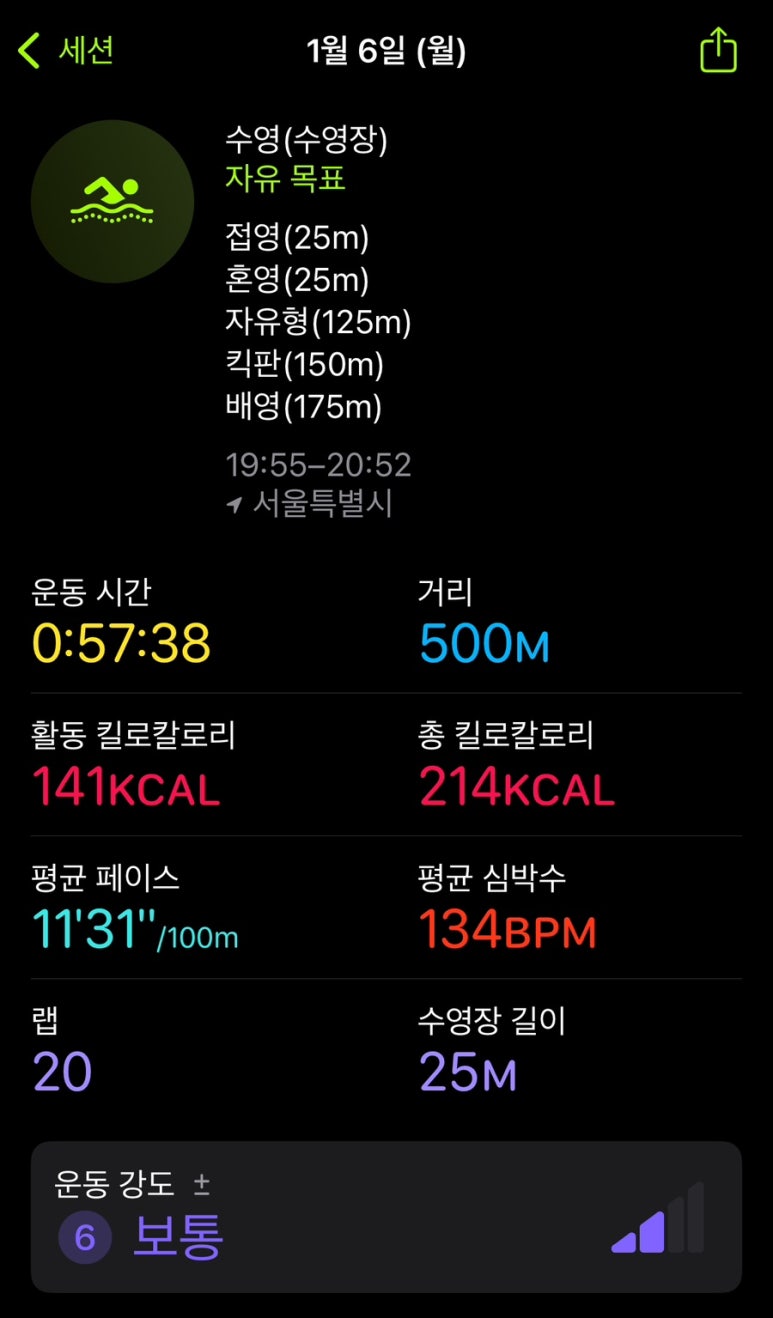Viewport: 773px width, 1318px height.
Task: Open the 운동 강도 effort rating card
Action: click(x=386, y=1217)
